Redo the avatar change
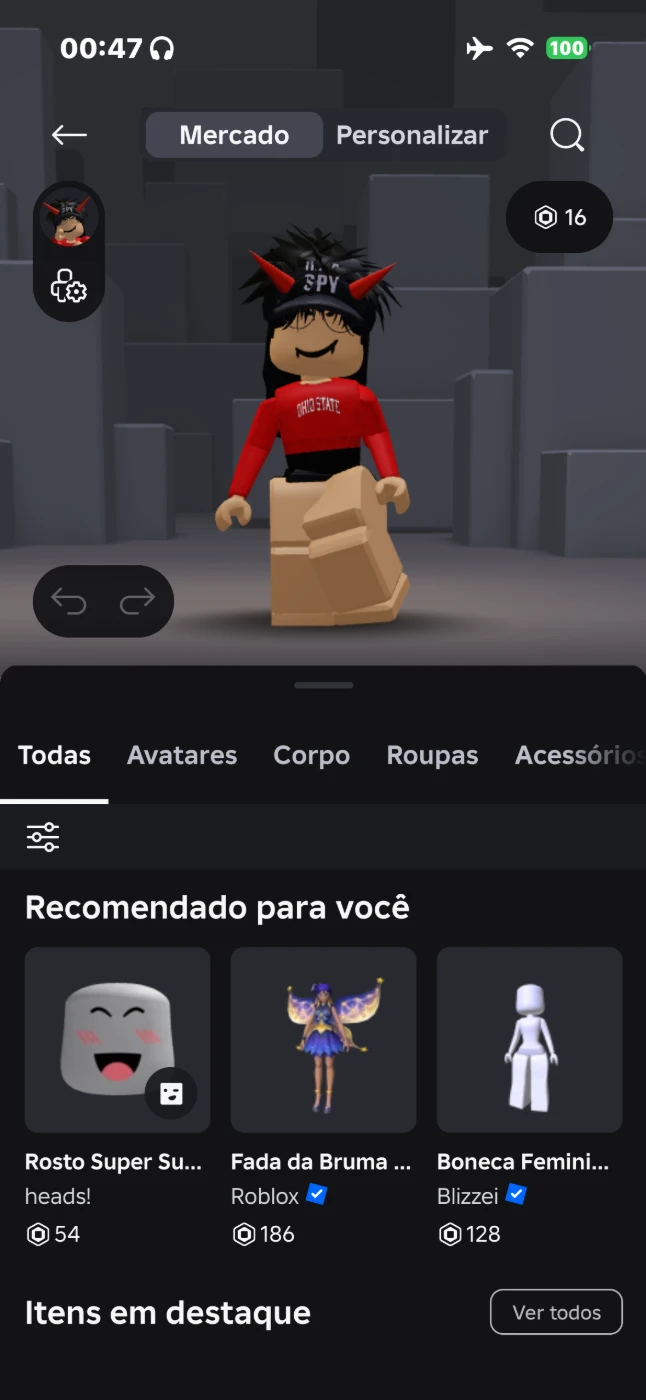 pyautogui.click(x=137, y=601)
